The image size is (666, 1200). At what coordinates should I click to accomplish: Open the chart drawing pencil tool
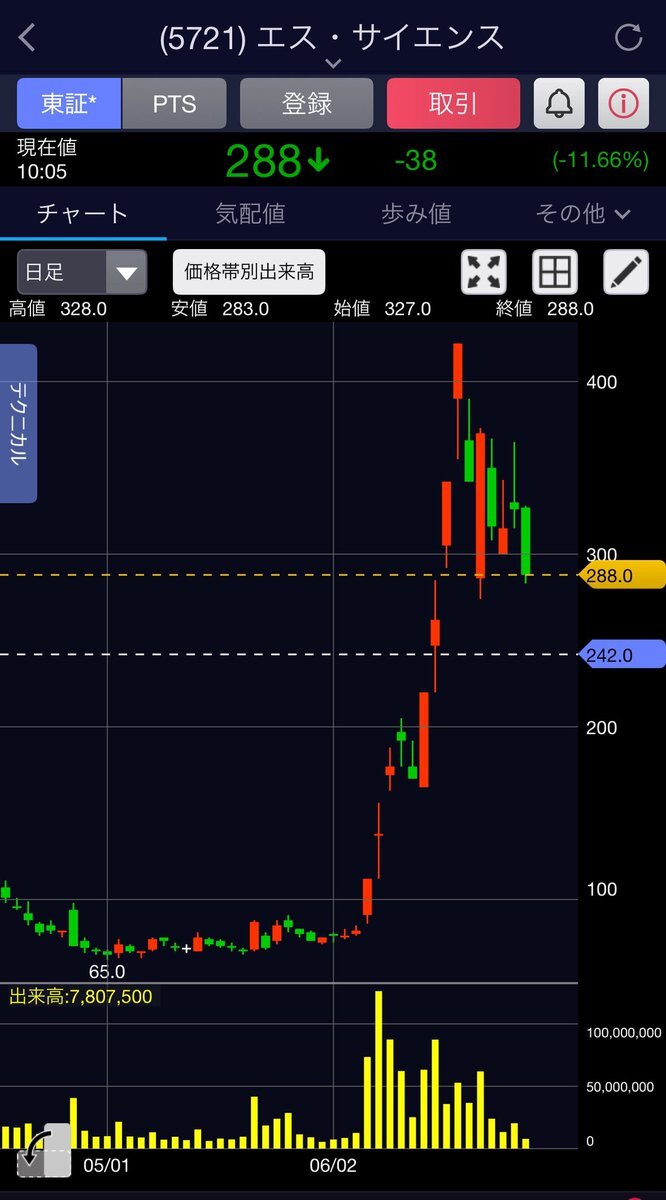point(626,272)
